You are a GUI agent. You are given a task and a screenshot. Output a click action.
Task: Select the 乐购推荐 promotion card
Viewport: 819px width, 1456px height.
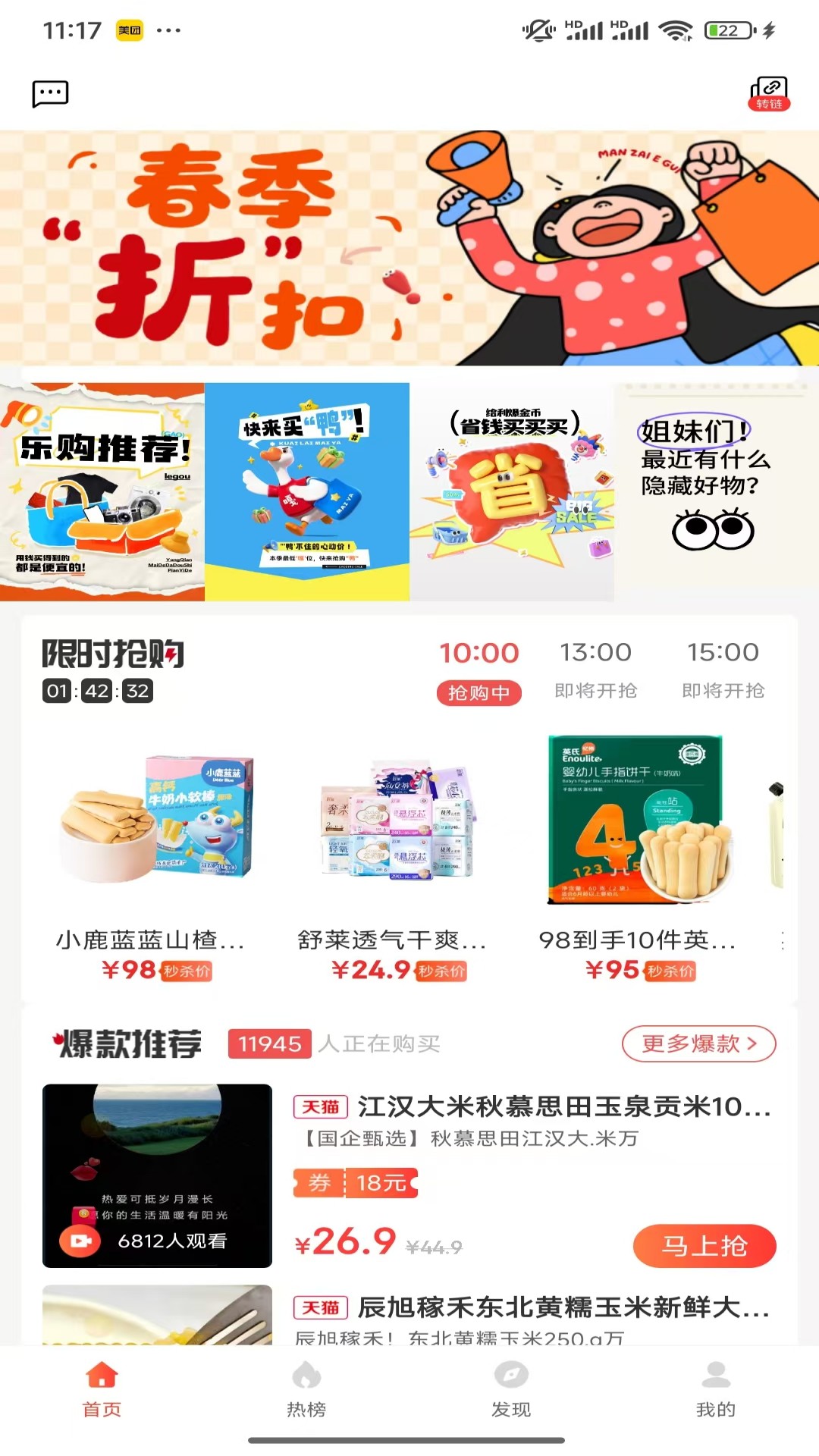tap(102, 489)
